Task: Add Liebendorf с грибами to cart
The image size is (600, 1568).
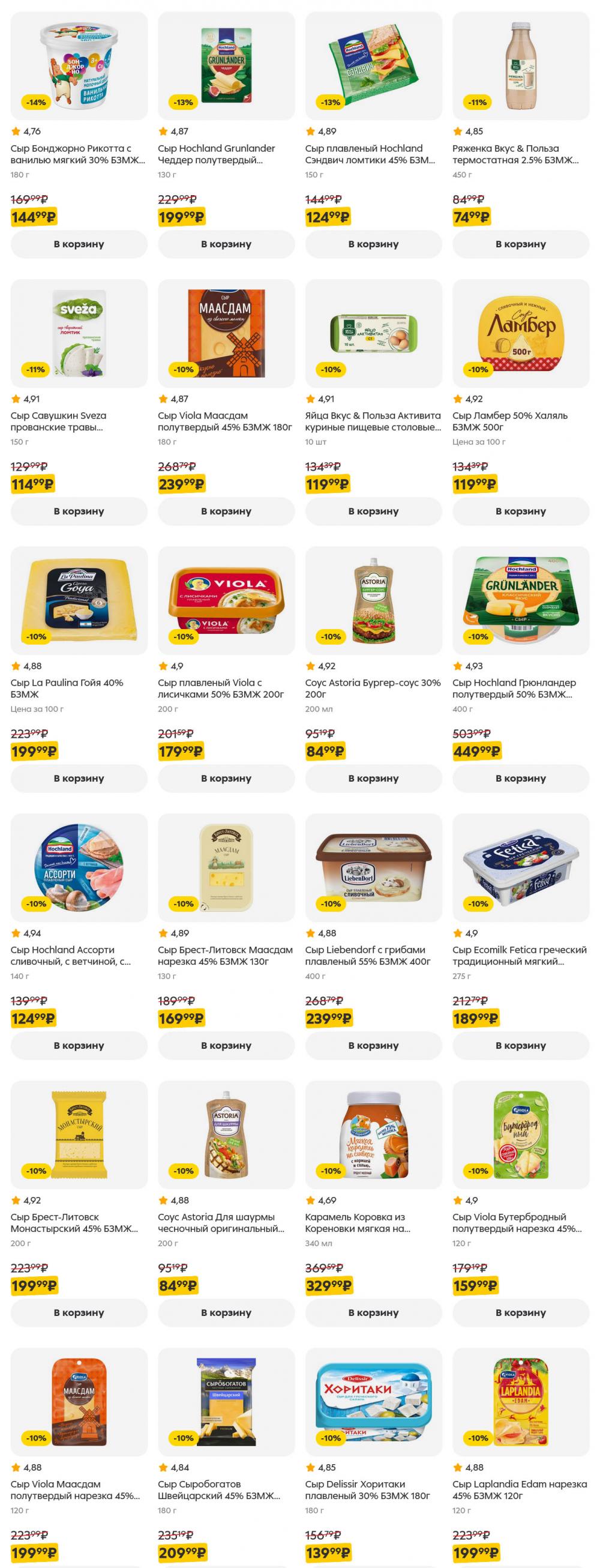Action: (373, 1046)
